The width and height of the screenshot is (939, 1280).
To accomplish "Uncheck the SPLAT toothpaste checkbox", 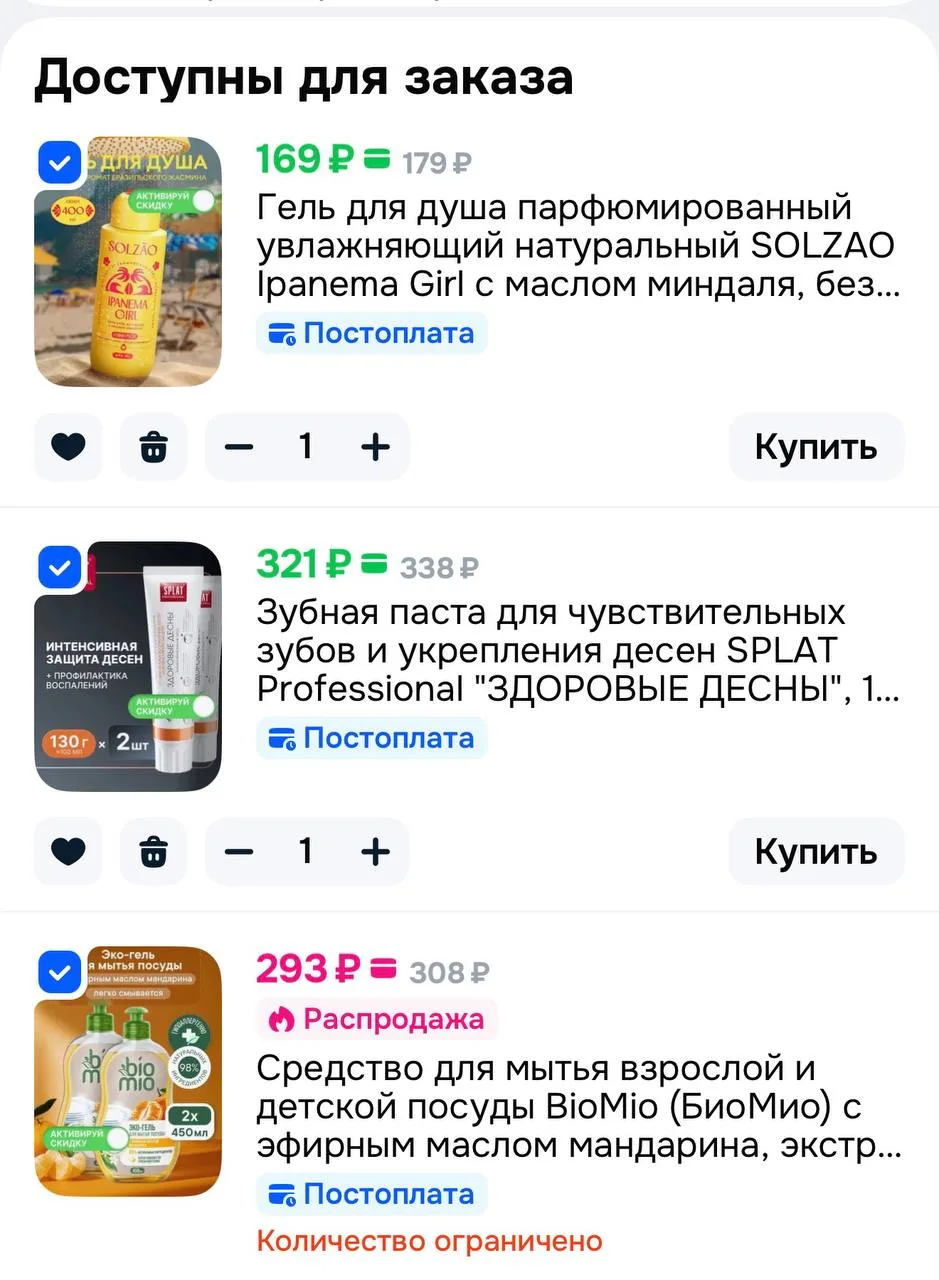I will point(59,567).
